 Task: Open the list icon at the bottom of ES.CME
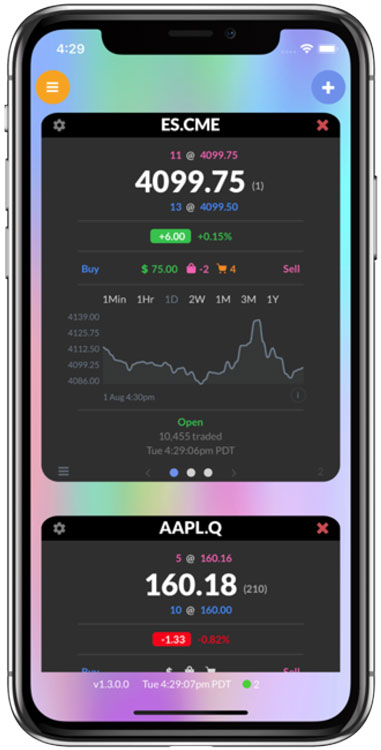click(64, 472)
